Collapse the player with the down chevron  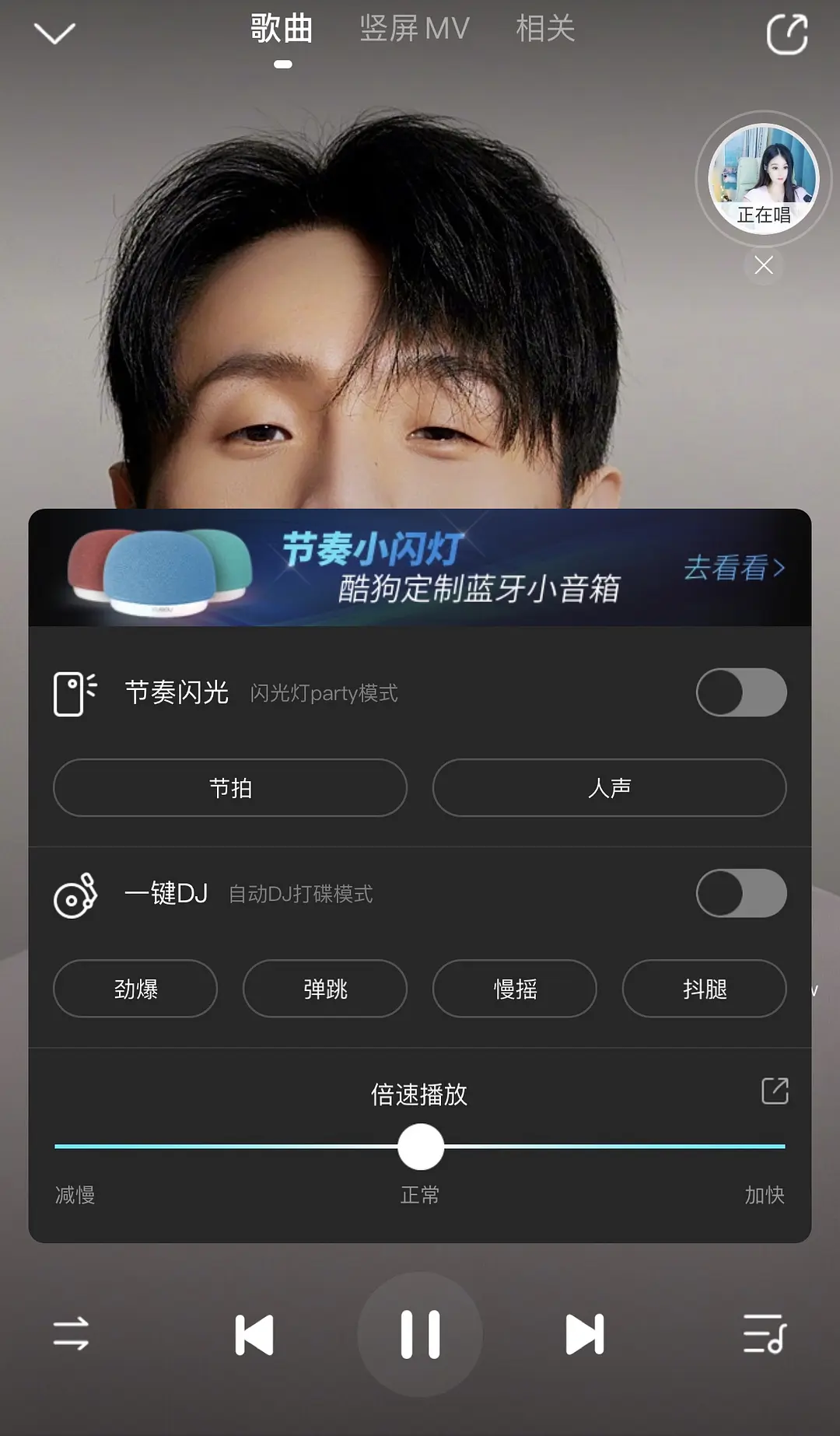click(54, 33)
